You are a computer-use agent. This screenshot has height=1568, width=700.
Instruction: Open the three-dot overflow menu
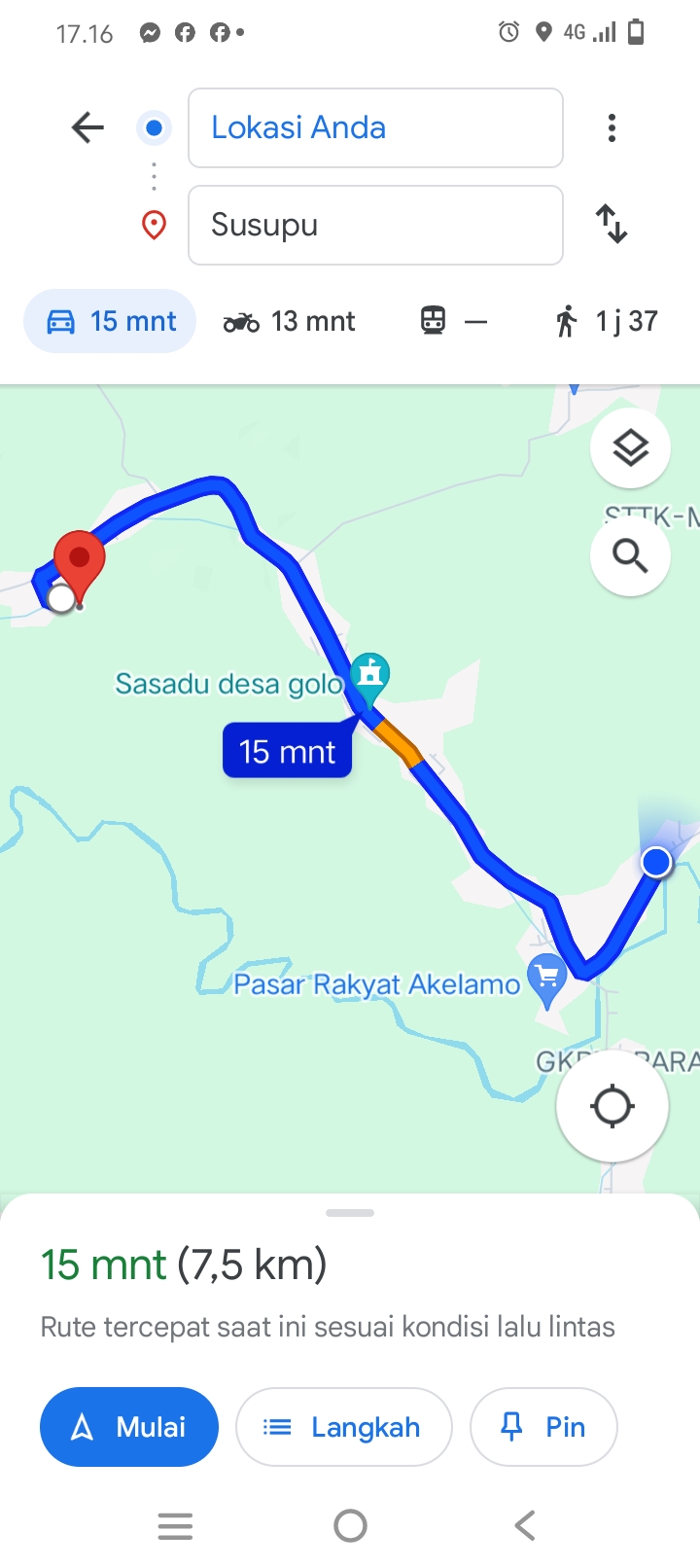[x=612, y=127]
